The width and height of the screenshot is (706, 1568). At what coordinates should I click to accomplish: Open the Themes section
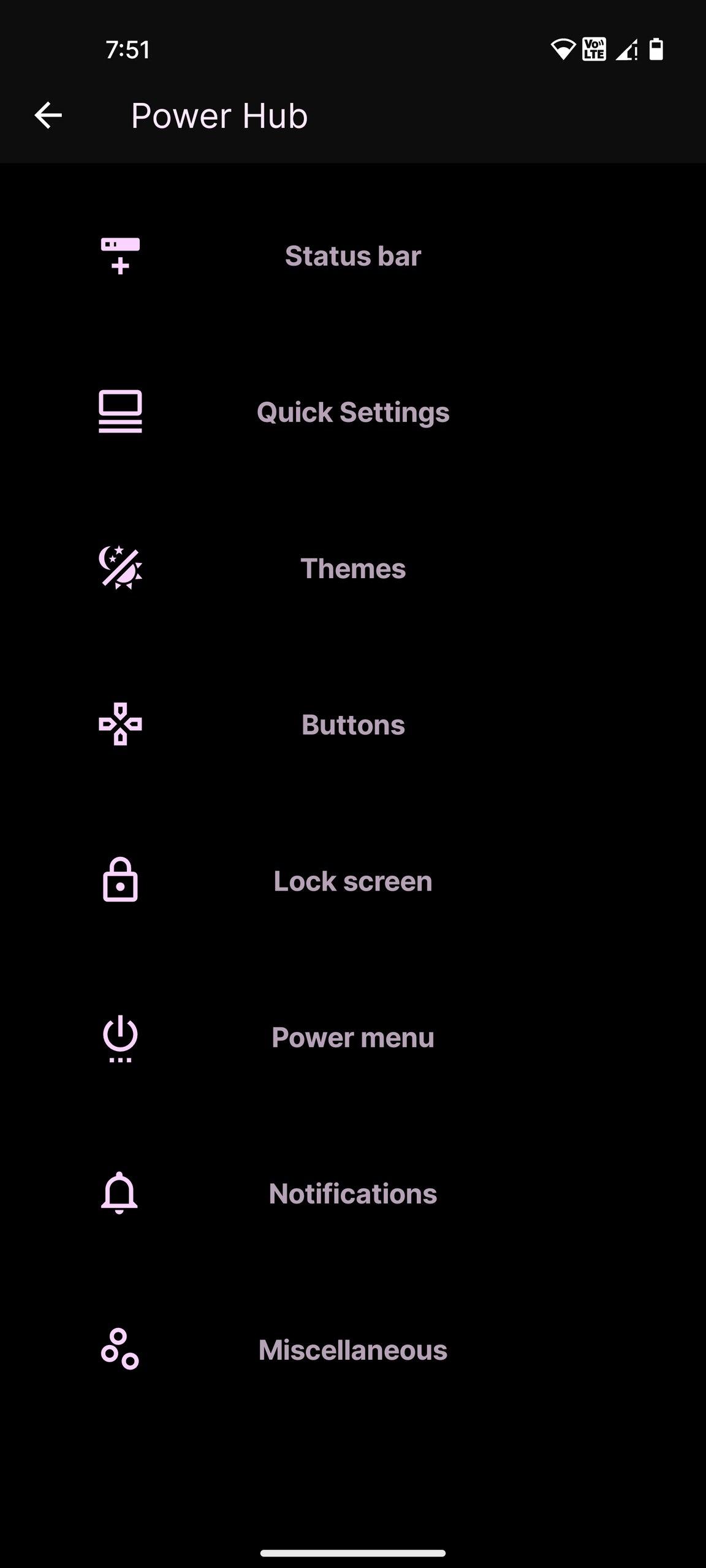(x=352, y=568)
